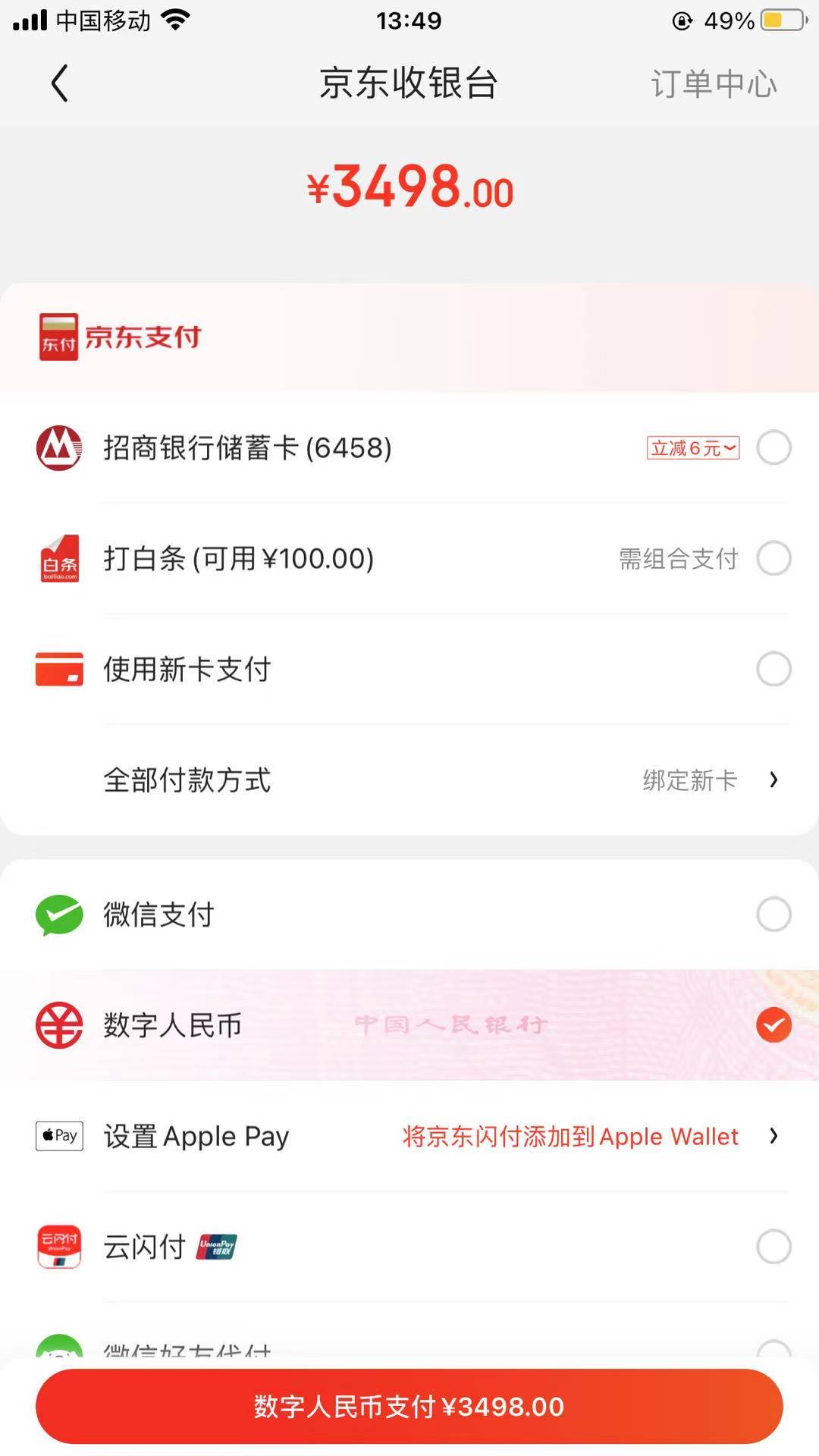819x1456 pixels.
Task: Select 招商银行储蓄卡 (6458) as payment method
Action: [409, 447]
